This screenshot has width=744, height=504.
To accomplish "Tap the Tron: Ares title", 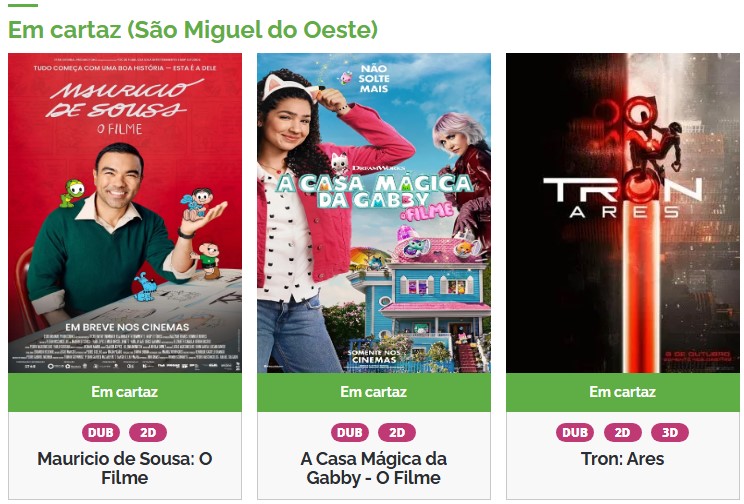I will (x=622, y=459).
